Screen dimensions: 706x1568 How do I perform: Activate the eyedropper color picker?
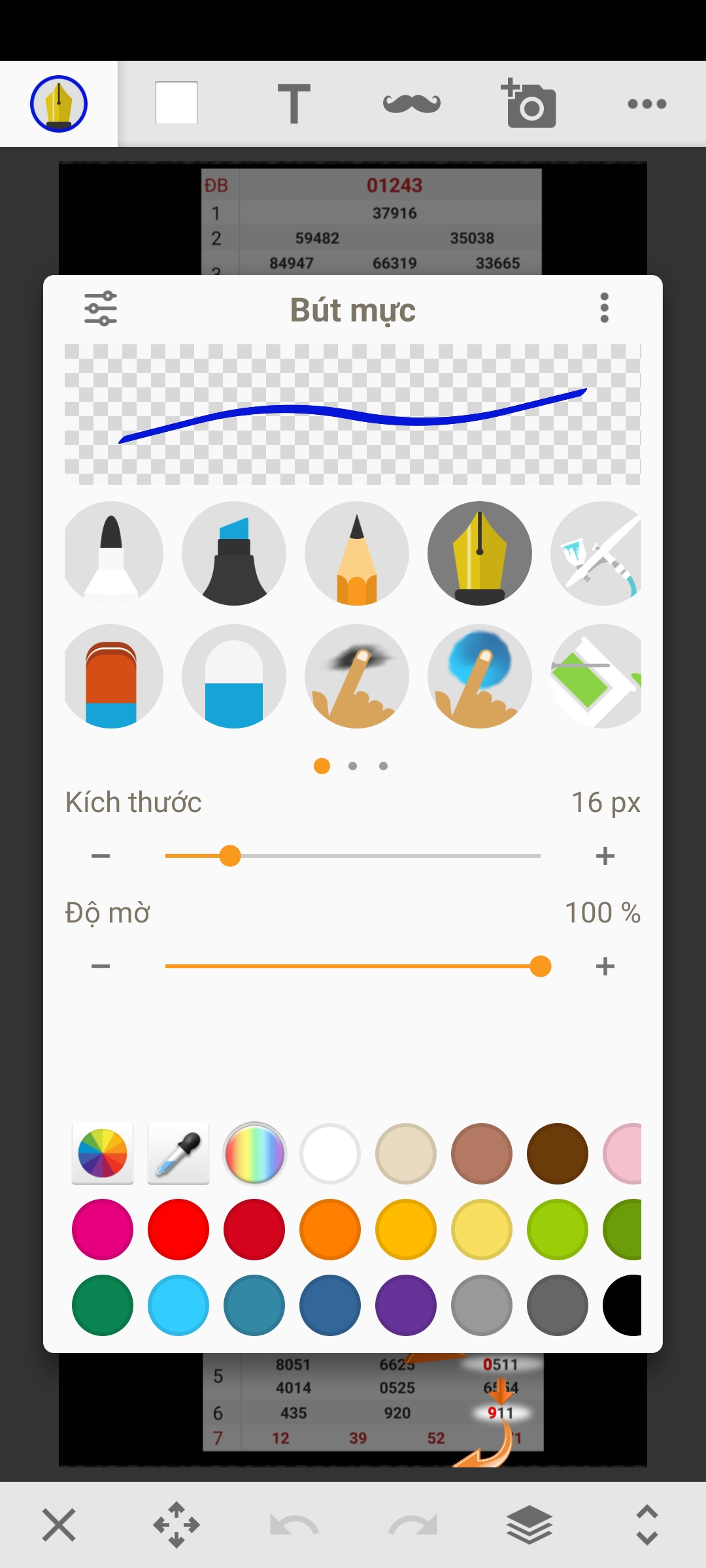click(178, 1154)
